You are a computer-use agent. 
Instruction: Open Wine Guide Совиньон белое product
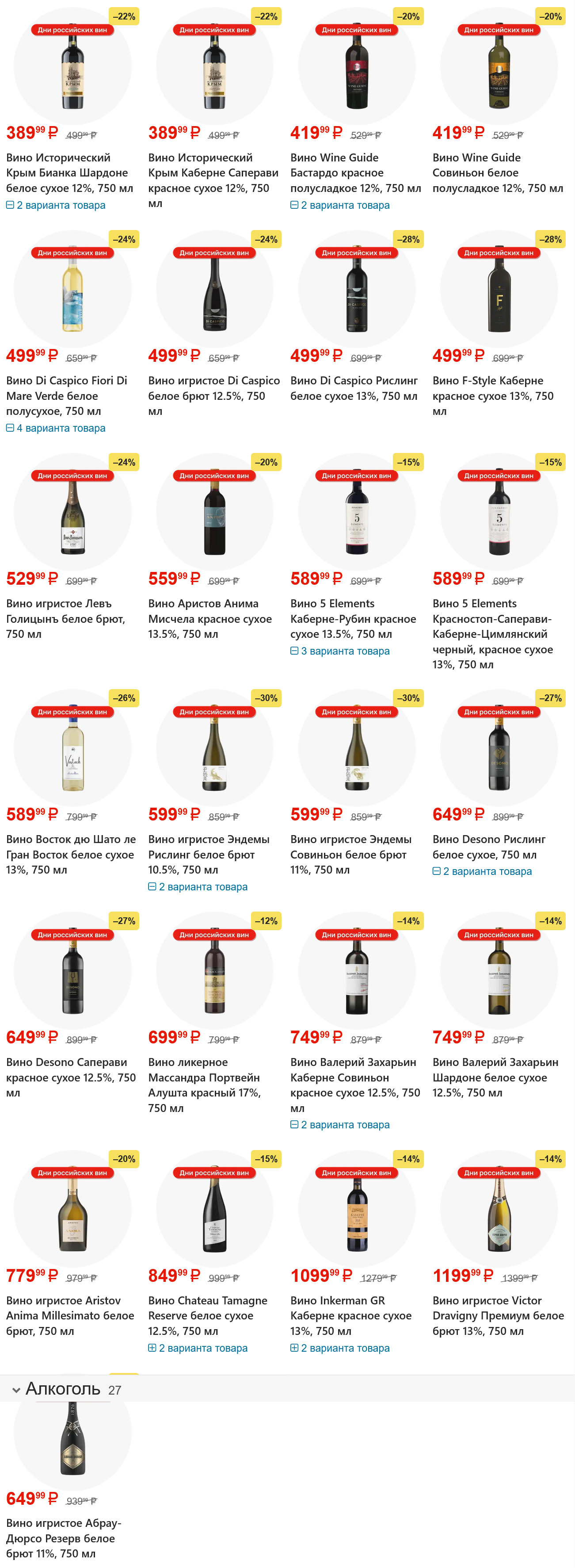pyautogui.click(x=497, y=172)
